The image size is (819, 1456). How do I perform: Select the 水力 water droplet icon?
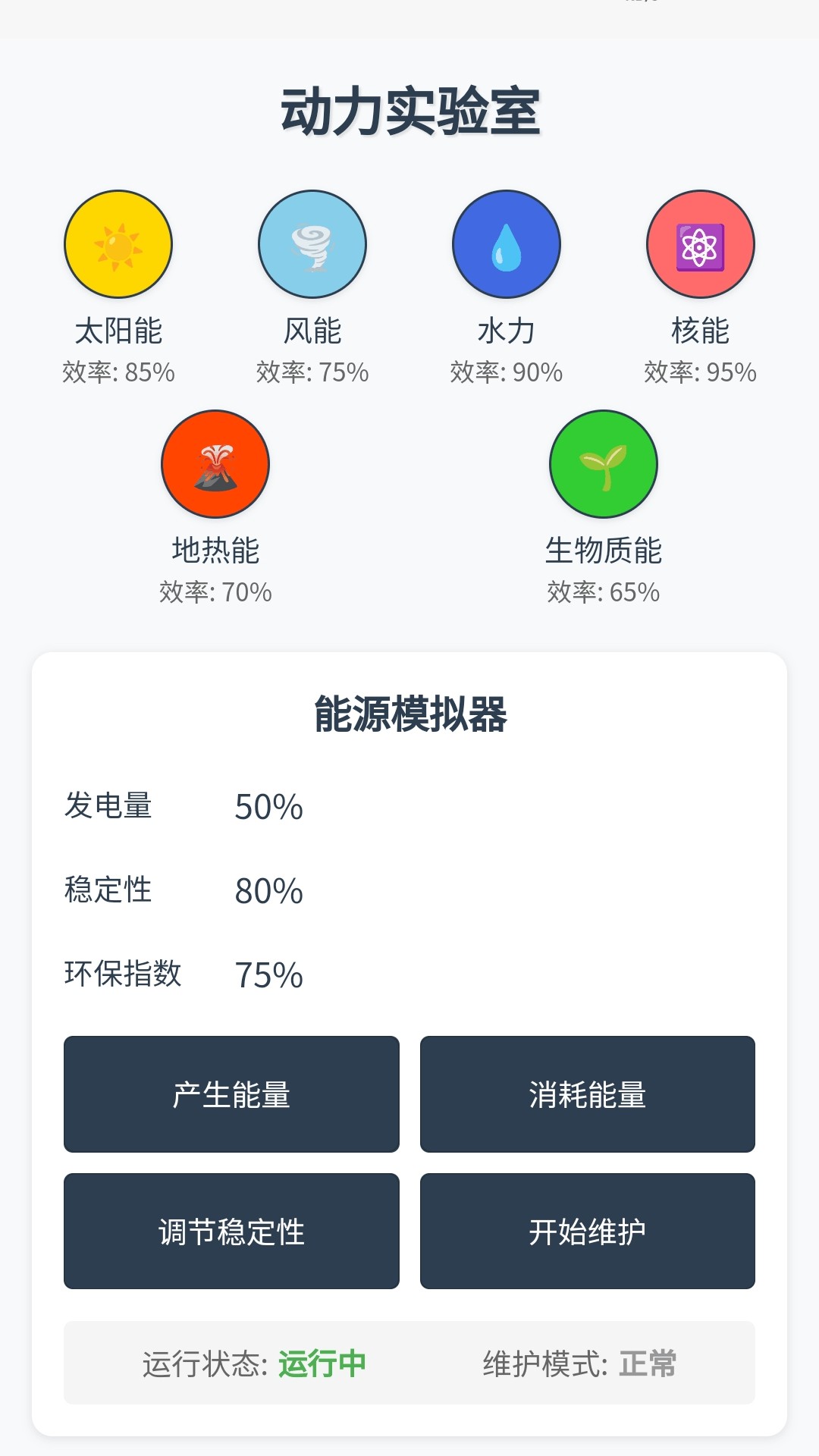(x=507, y=244)
